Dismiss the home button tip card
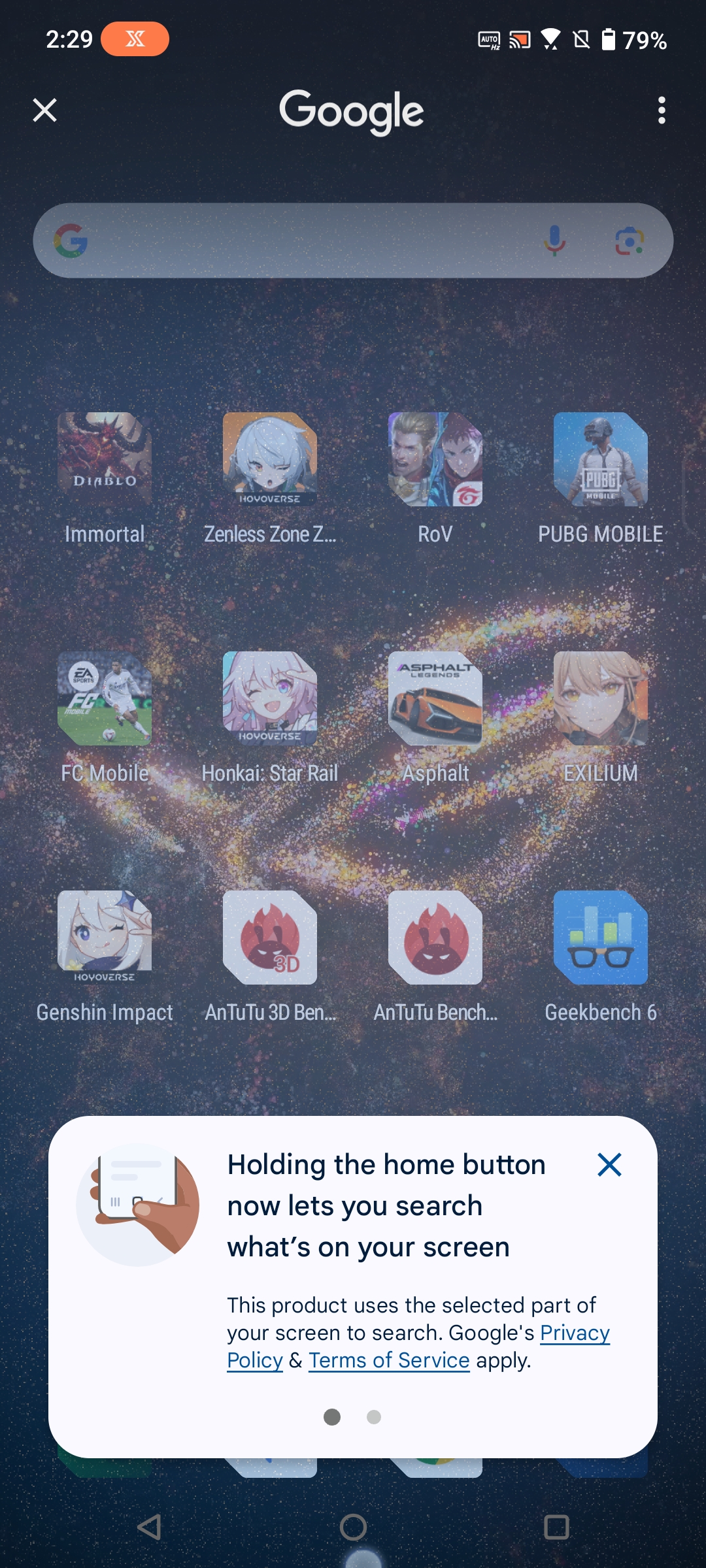Viewport: 706px width, 1568px height. pyautogui.click(x=609, y=1164)
